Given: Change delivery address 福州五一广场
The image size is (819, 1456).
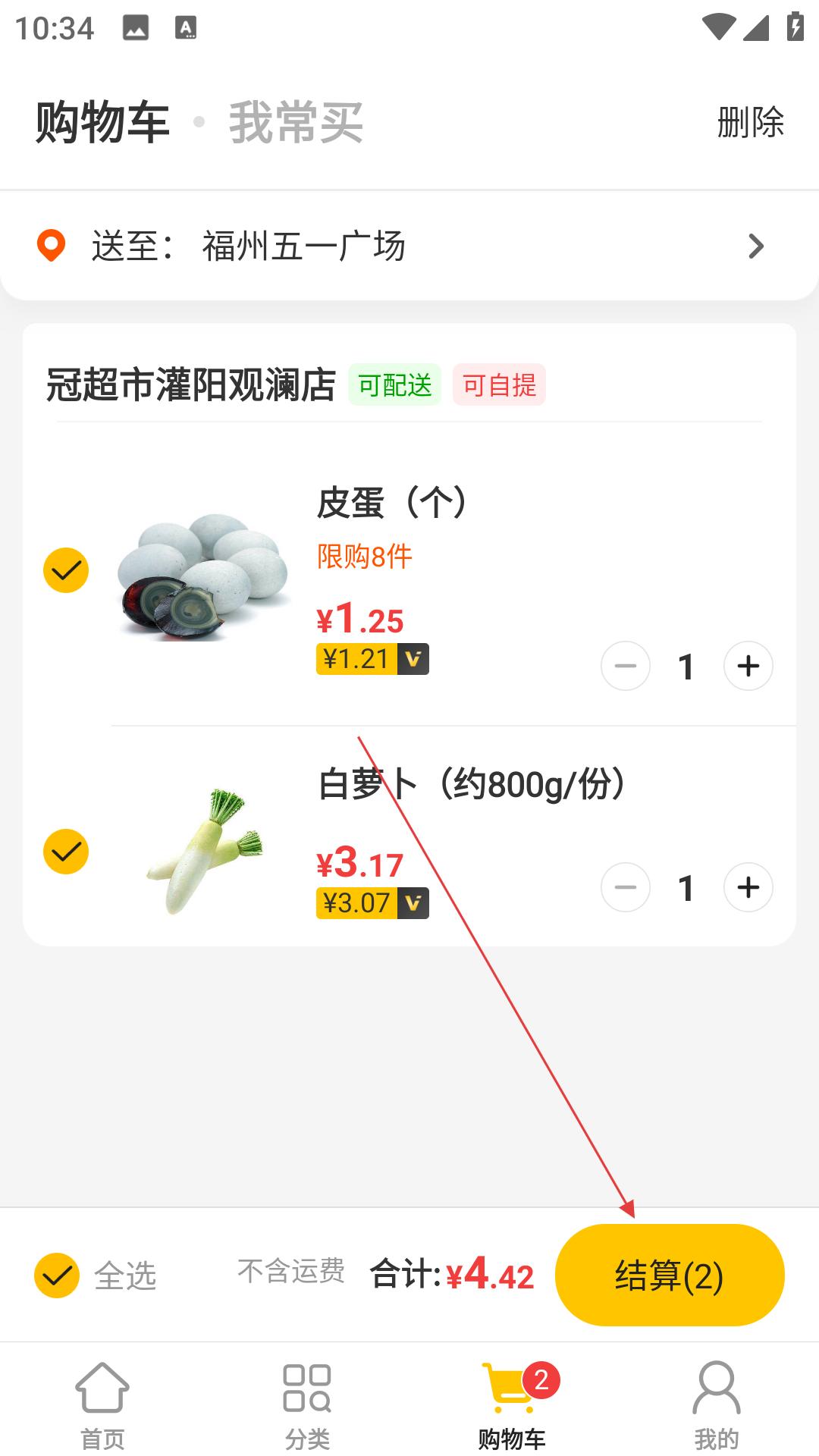Looking at the screenshot, I should click(x=409, y=246).
